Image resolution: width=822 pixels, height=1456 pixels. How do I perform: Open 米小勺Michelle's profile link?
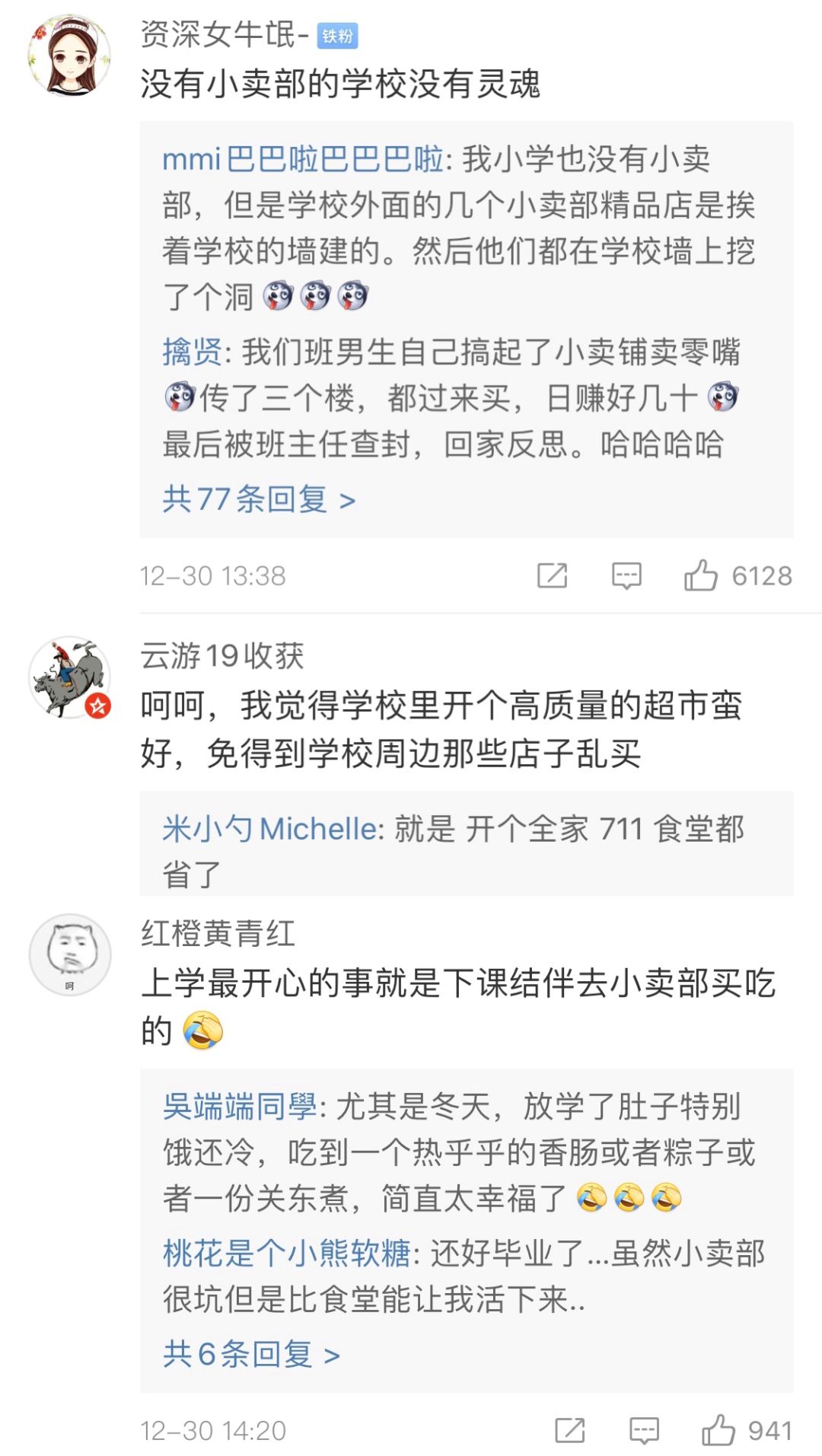pyautogui.click(x=269, y=829)
